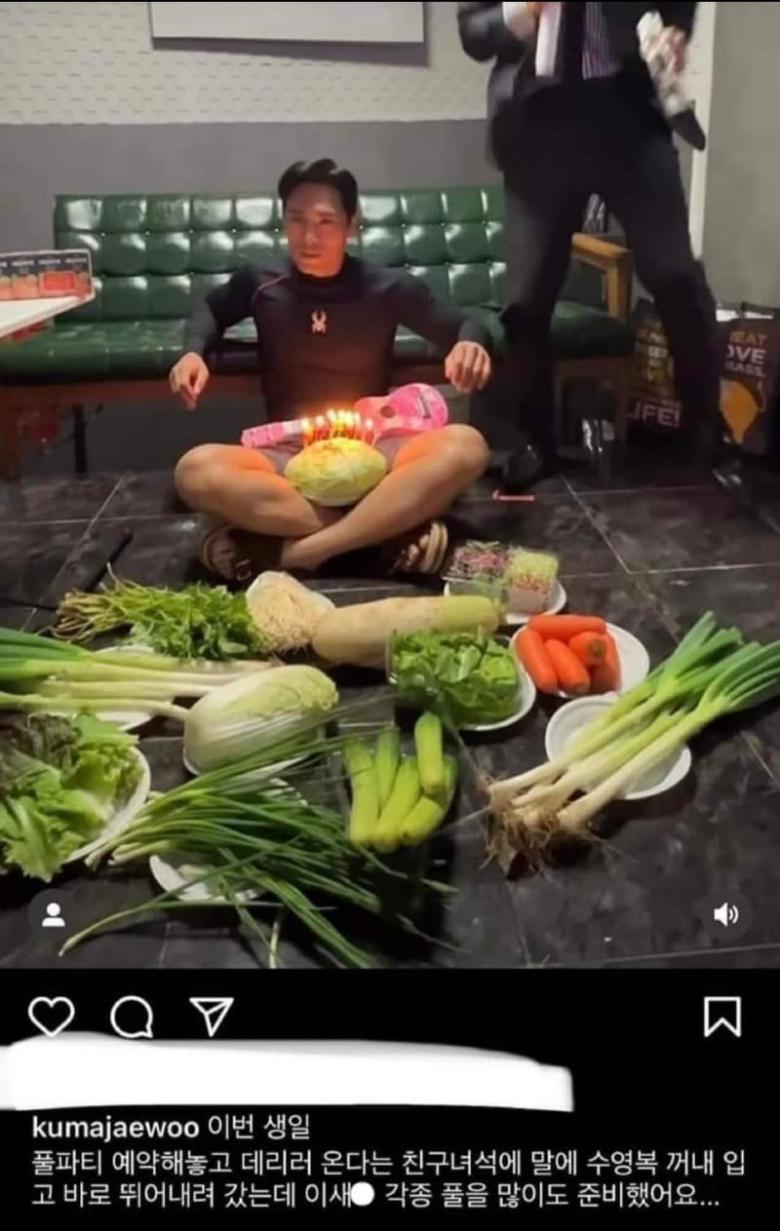
Task: Open the comments on this post
Action: click(x=131, y=1017)
